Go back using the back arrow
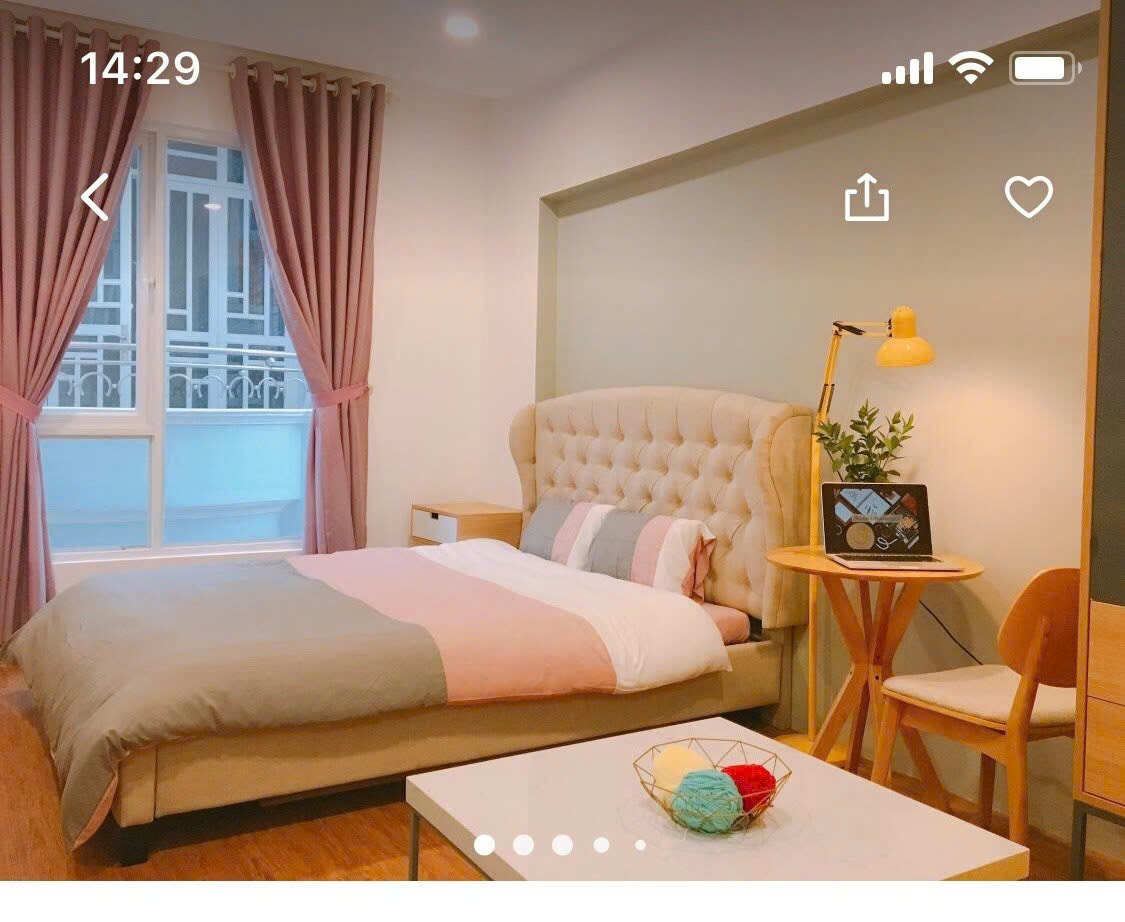This screenshot has height=922, width=1125. pos(95,197)
